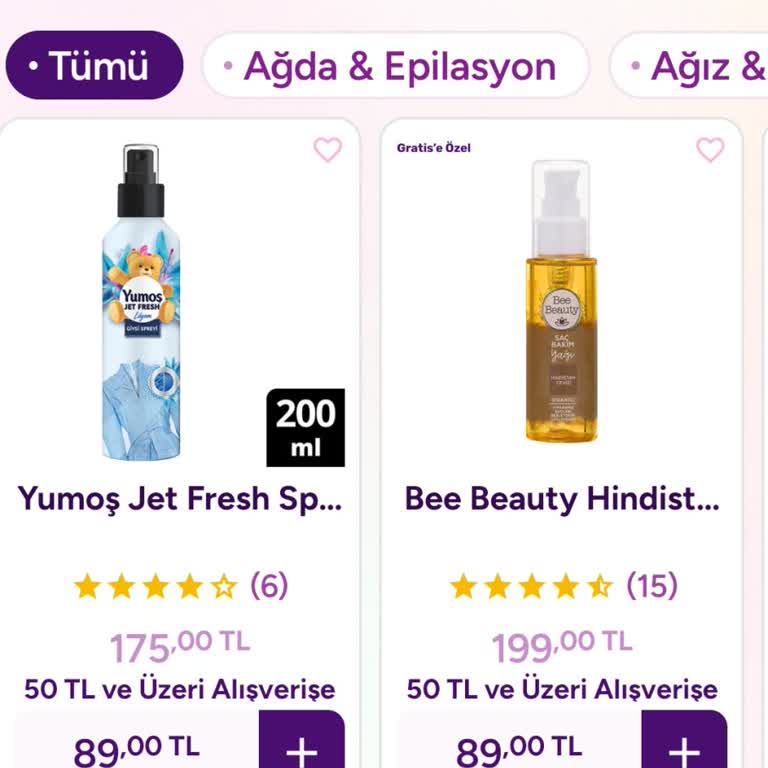Add Bee Beauty hair oil to cart
768x768 pixels.
684,745
